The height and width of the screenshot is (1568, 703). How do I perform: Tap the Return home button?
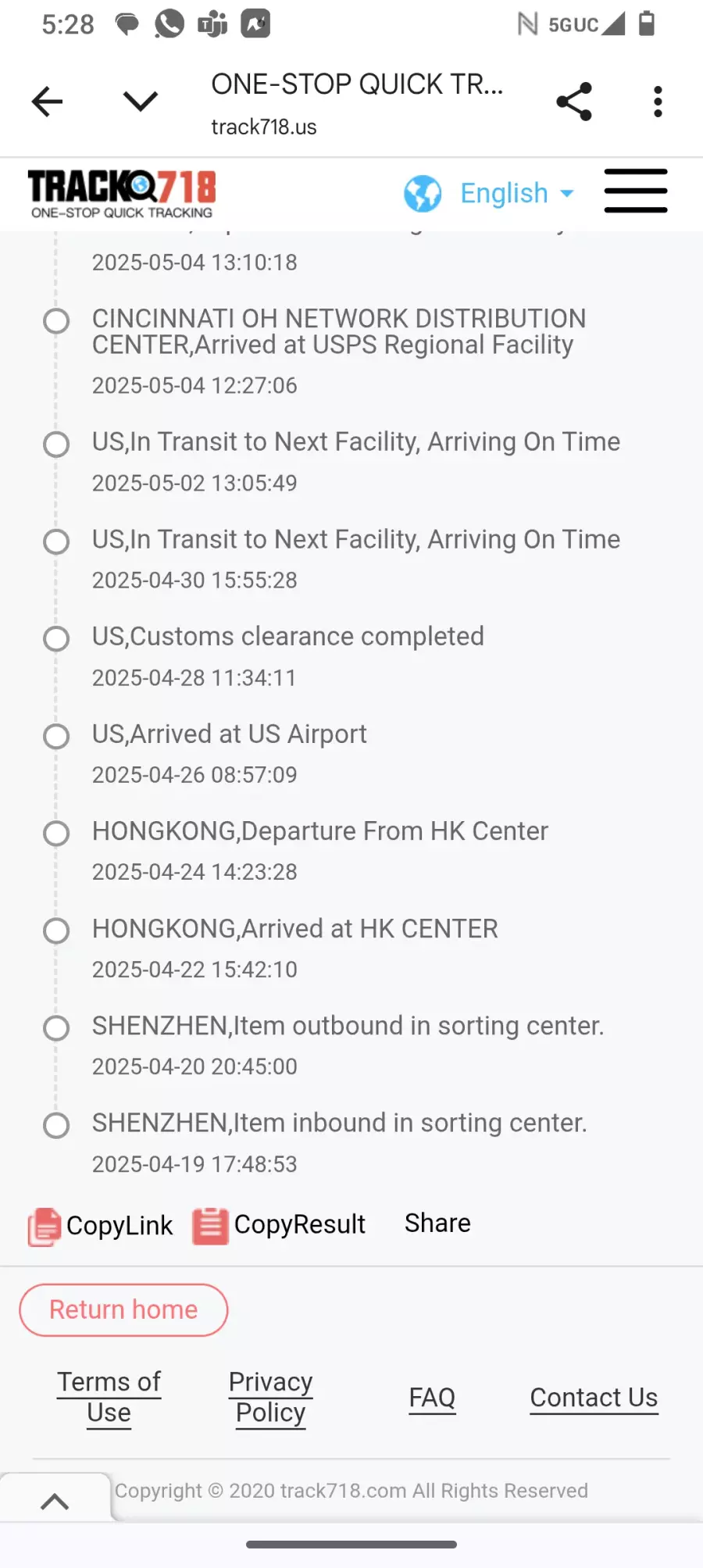(x=123, y=1309)
